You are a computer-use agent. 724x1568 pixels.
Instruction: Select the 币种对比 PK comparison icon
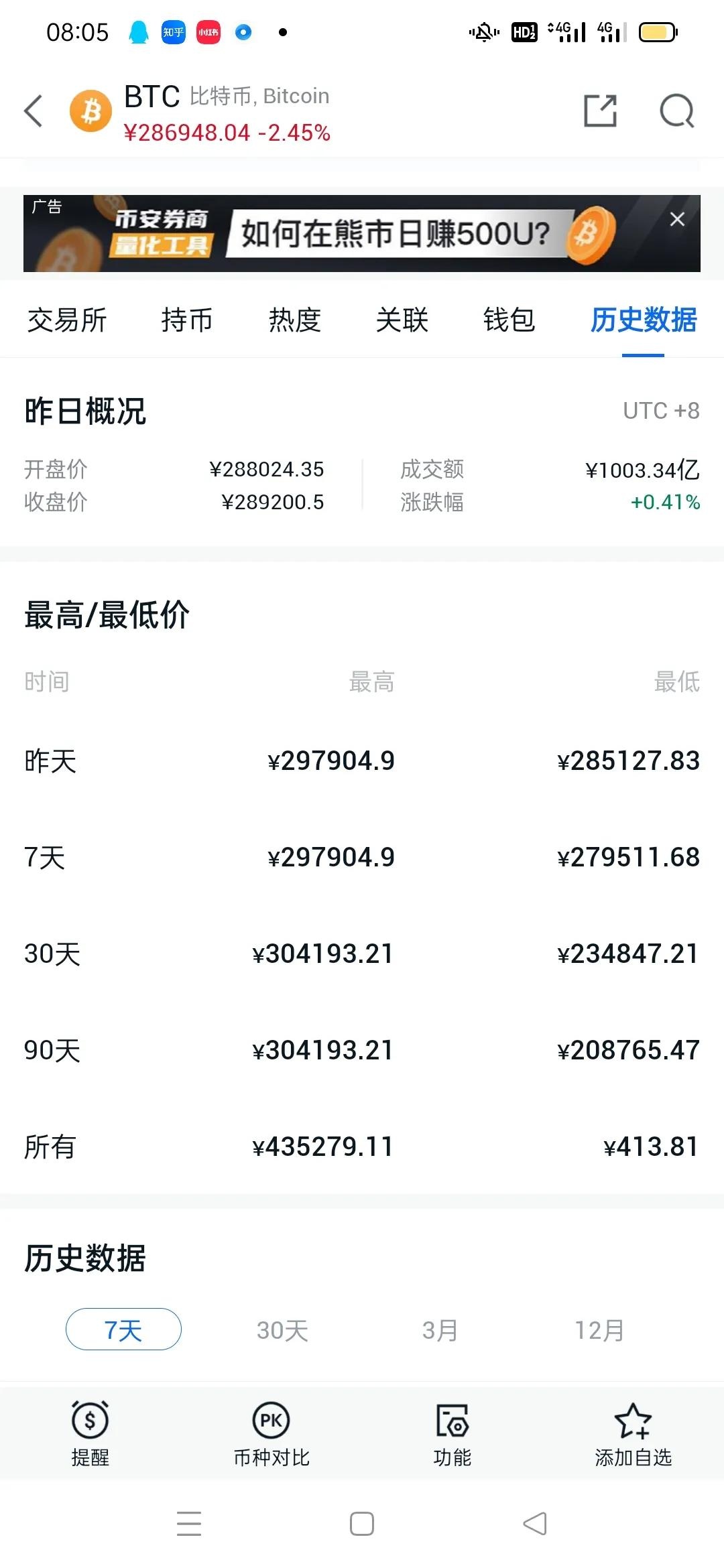pyautogui.click(x=271, y=1434)
